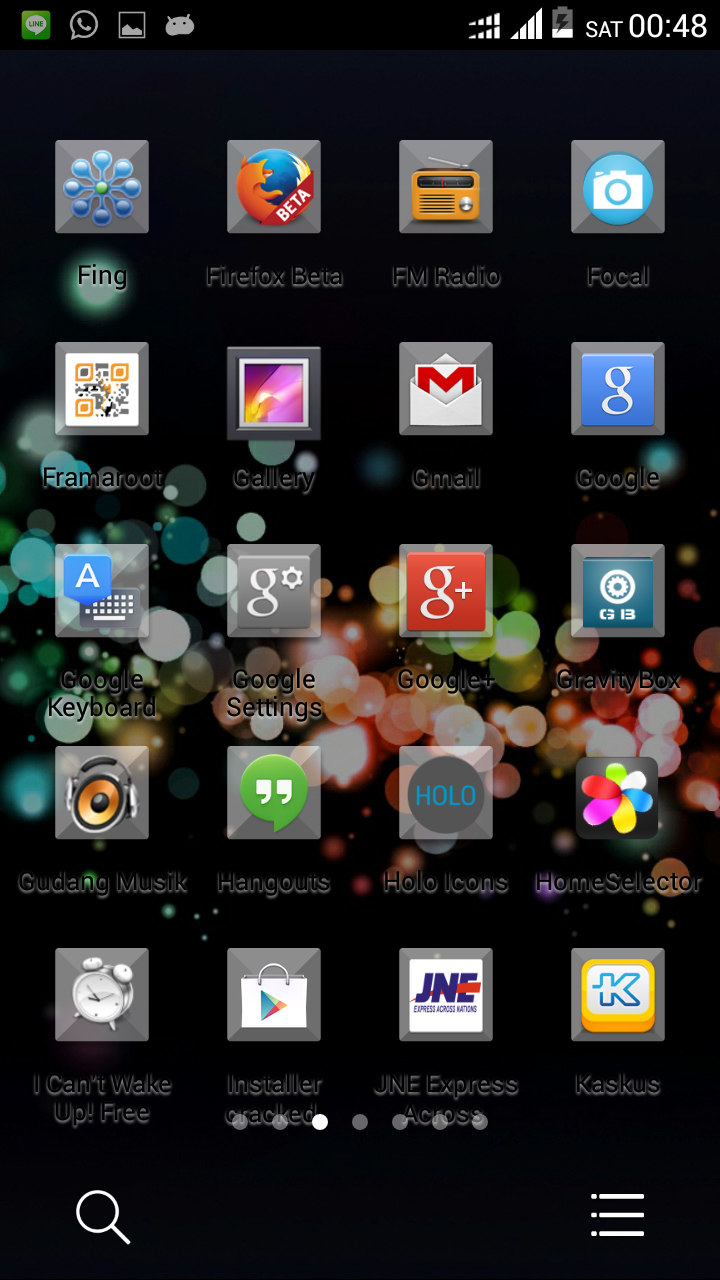Viewport: 720px width, 1280px height.
Task: Open the Gallery app
Action: pyautogui.click(x=274, y=389)
